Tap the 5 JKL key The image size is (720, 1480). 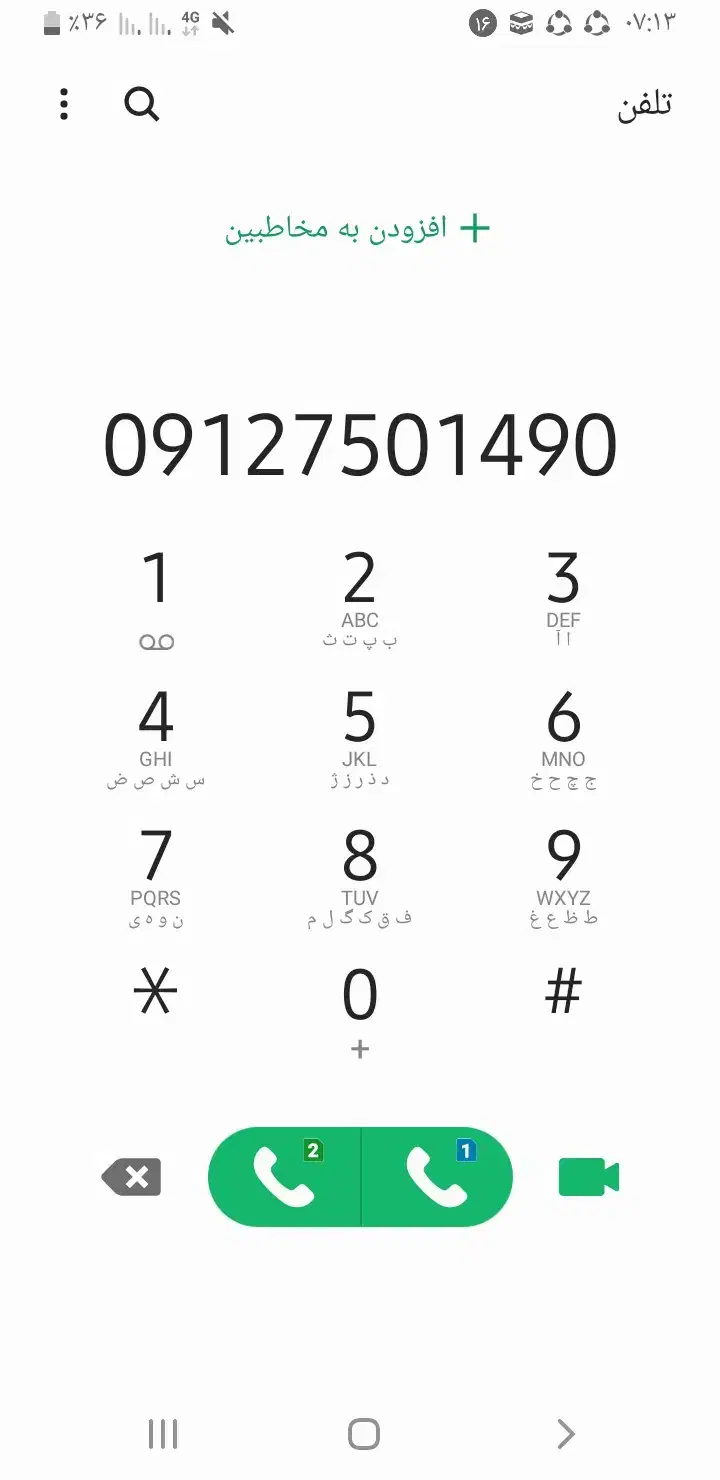pos(360,739)
